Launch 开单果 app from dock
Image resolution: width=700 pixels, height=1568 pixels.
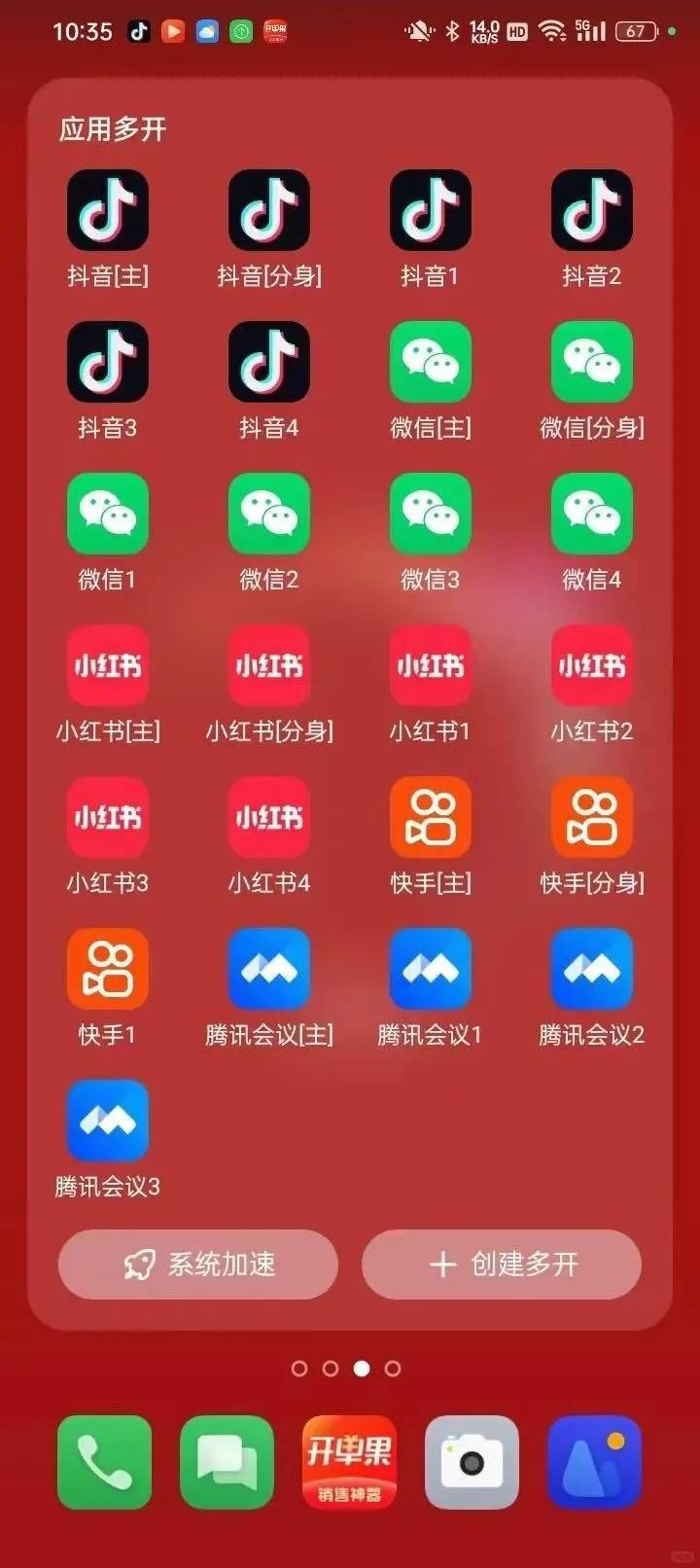click(x=350, y=1462)
